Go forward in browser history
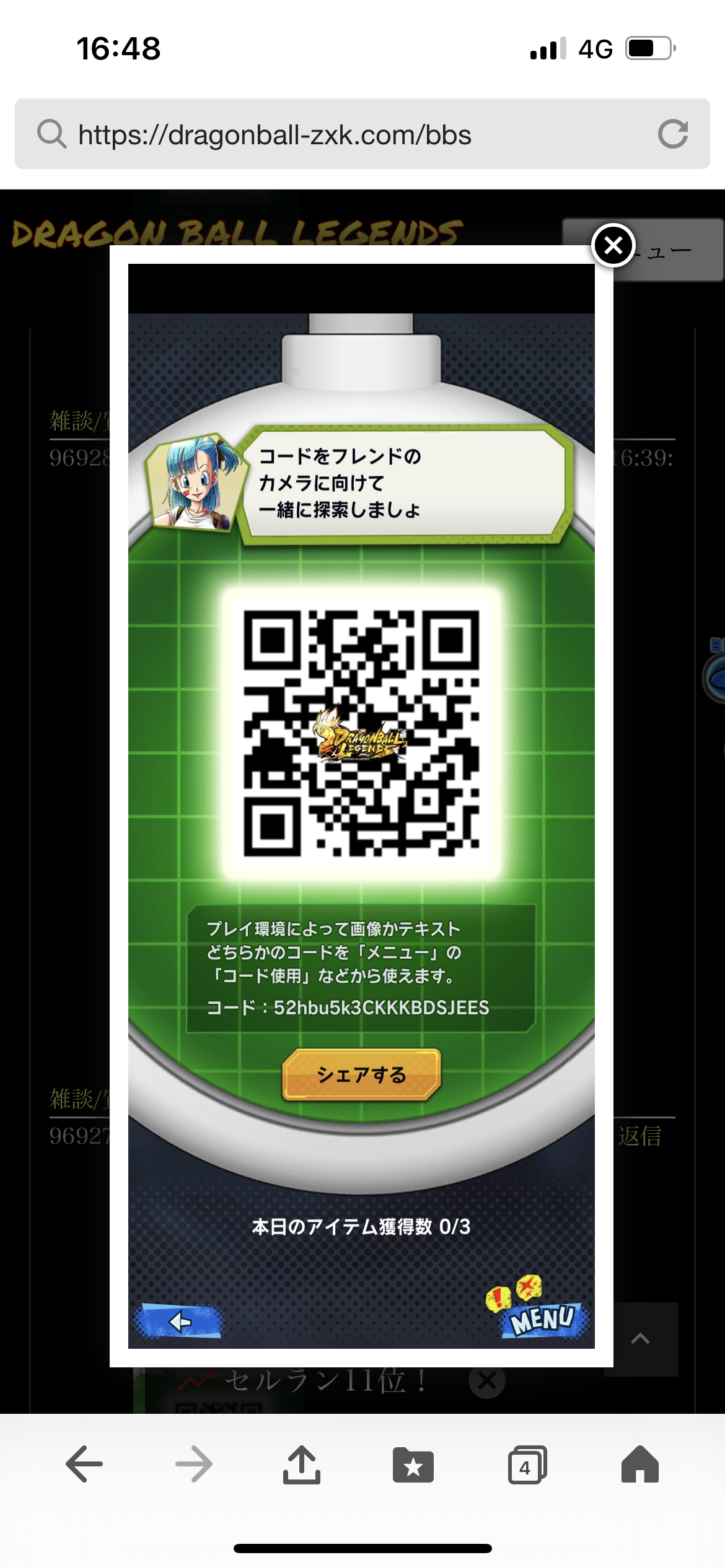The height and width of the screenshot is (1568, 725). point(193,1464)
